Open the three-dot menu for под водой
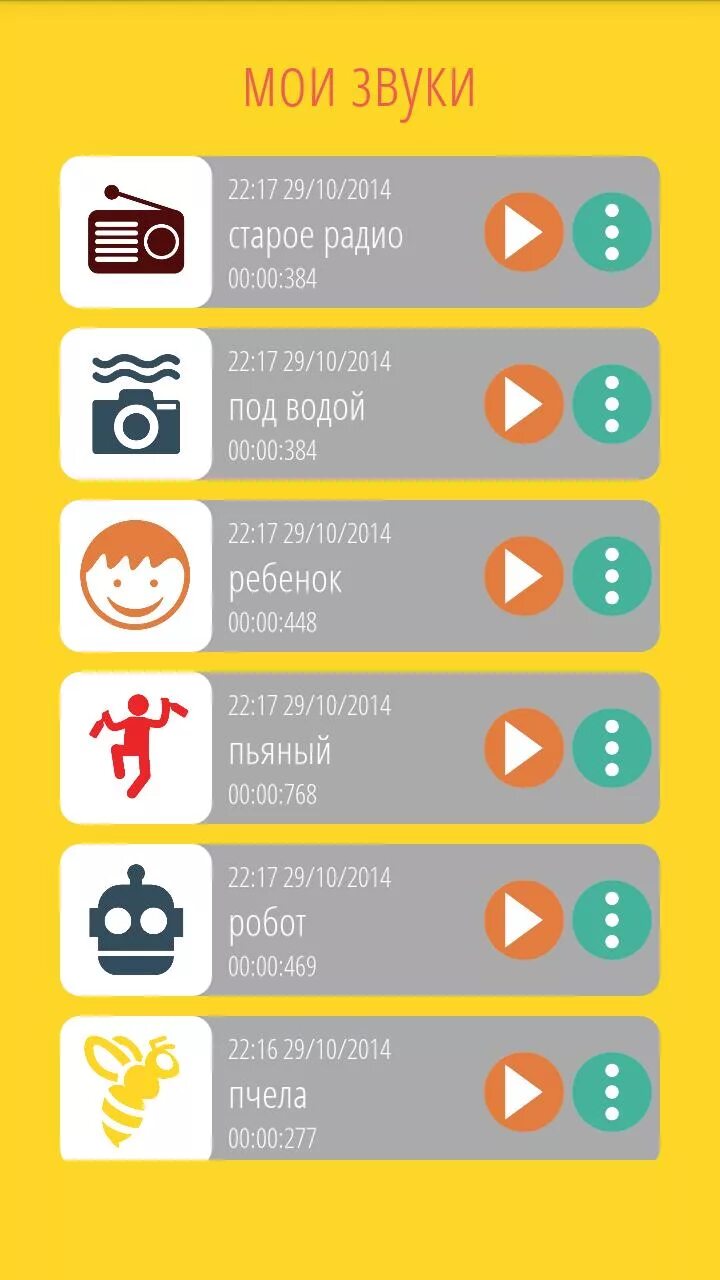Image resolution: width=720 pixels, height=1280 pixels. [x=612, y=404]
